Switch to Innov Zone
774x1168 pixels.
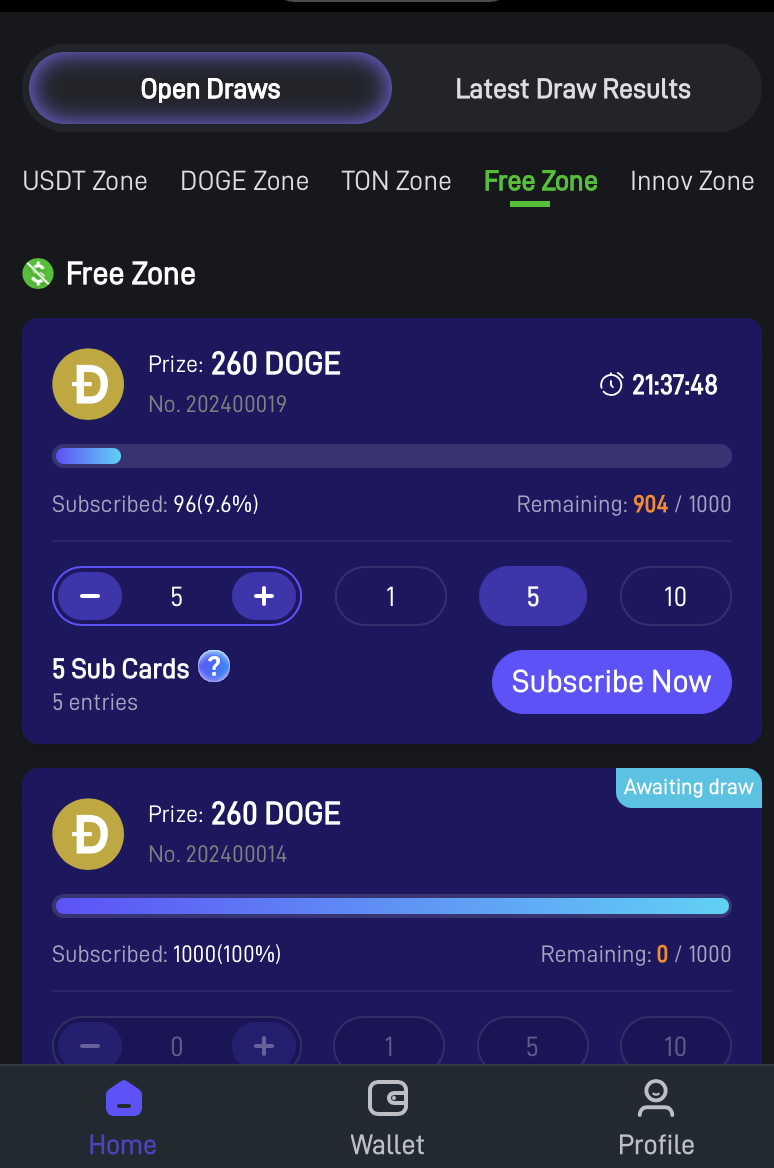point(692,181)
